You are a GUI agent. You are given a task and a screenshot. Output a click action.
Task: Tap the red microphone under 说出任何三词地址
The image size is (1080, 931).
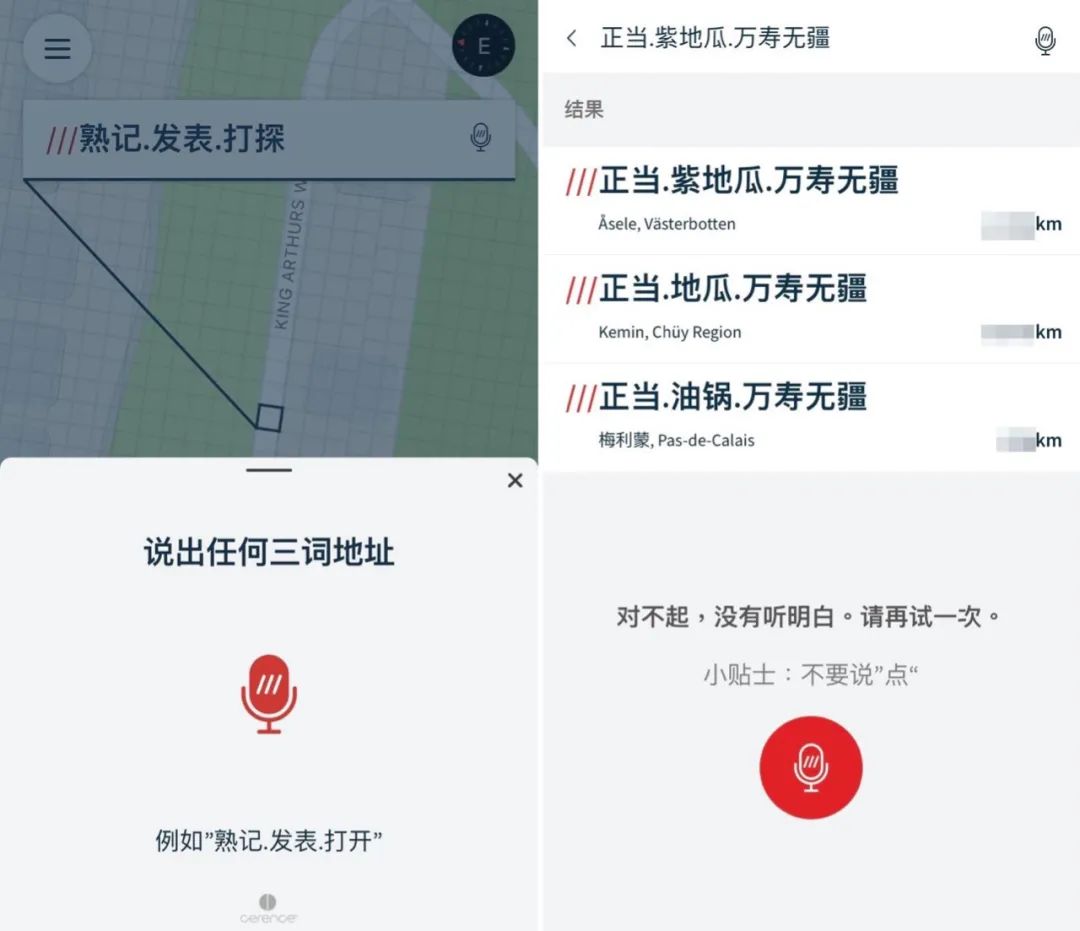(x=268, y=693)
